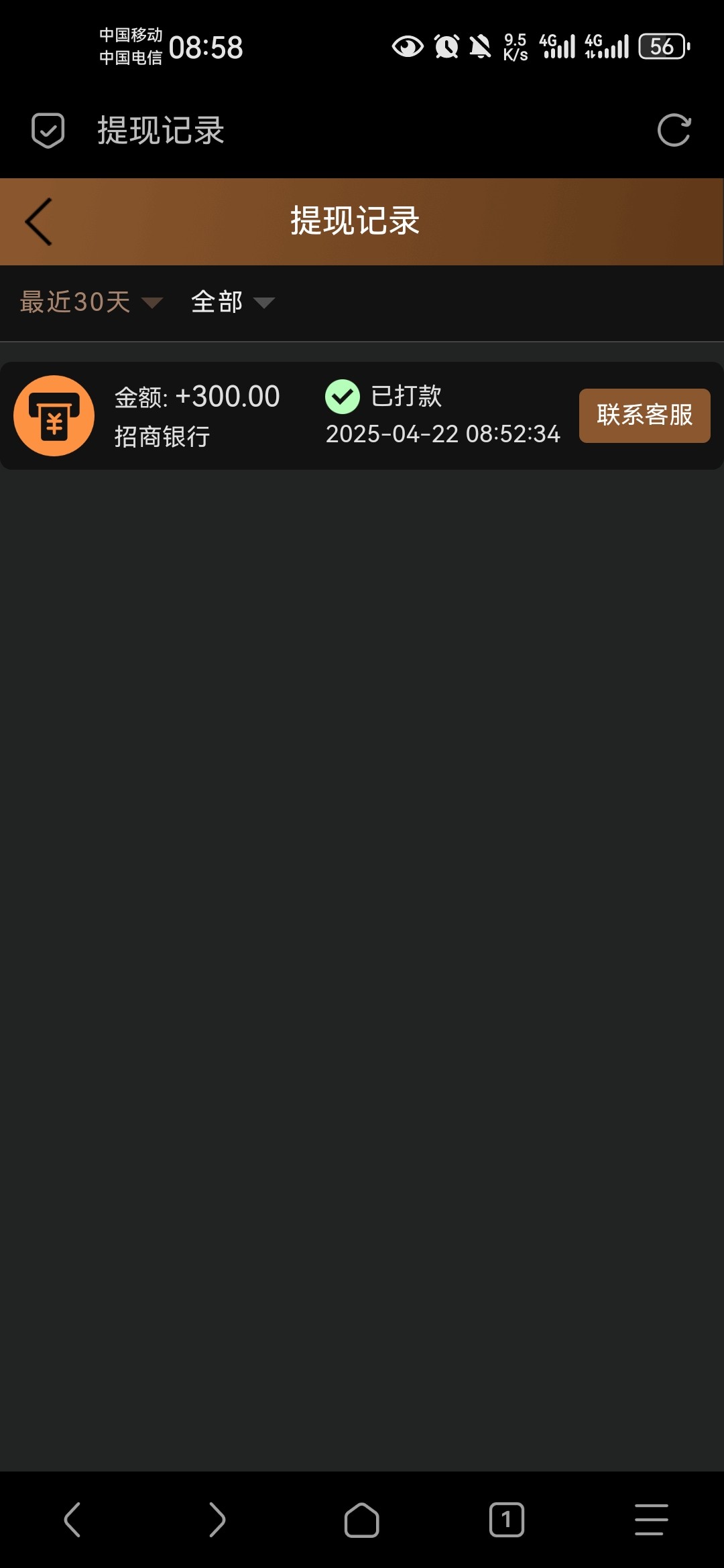Open the 全部 status filter dropdown
This screenshot has height=1568, width=724.
coord(232,302)
